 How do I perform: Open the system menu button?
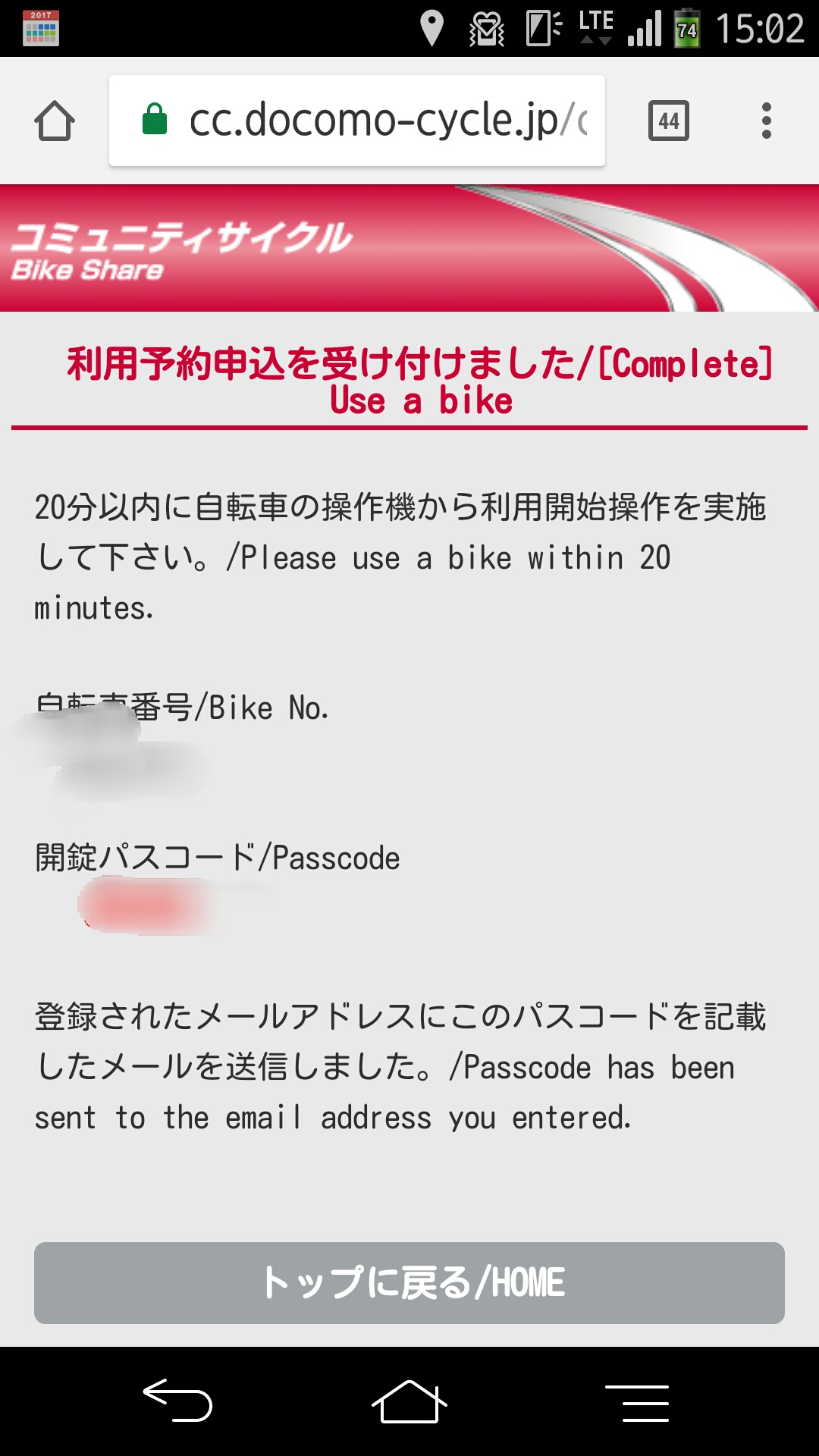tap(637, 1402)
